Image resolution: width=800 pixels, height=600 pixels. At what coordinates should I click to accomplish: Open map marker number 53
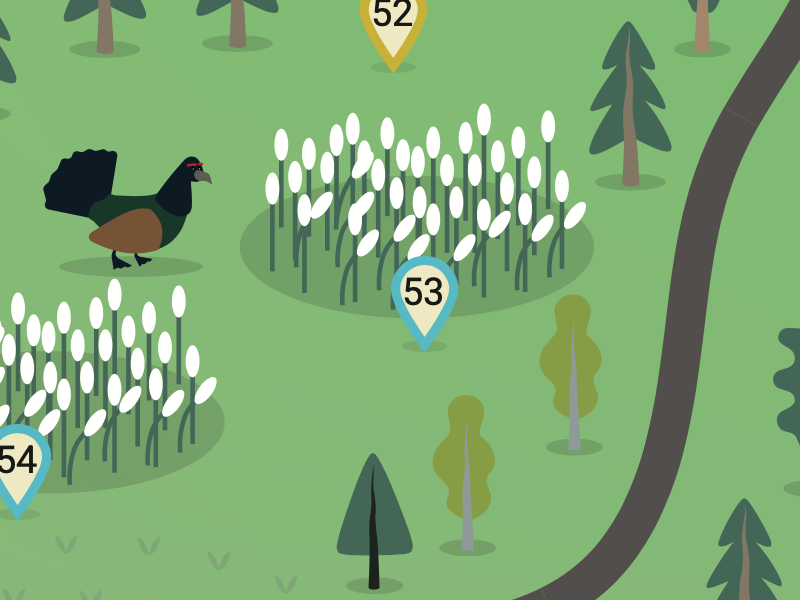tap(424, 293)
